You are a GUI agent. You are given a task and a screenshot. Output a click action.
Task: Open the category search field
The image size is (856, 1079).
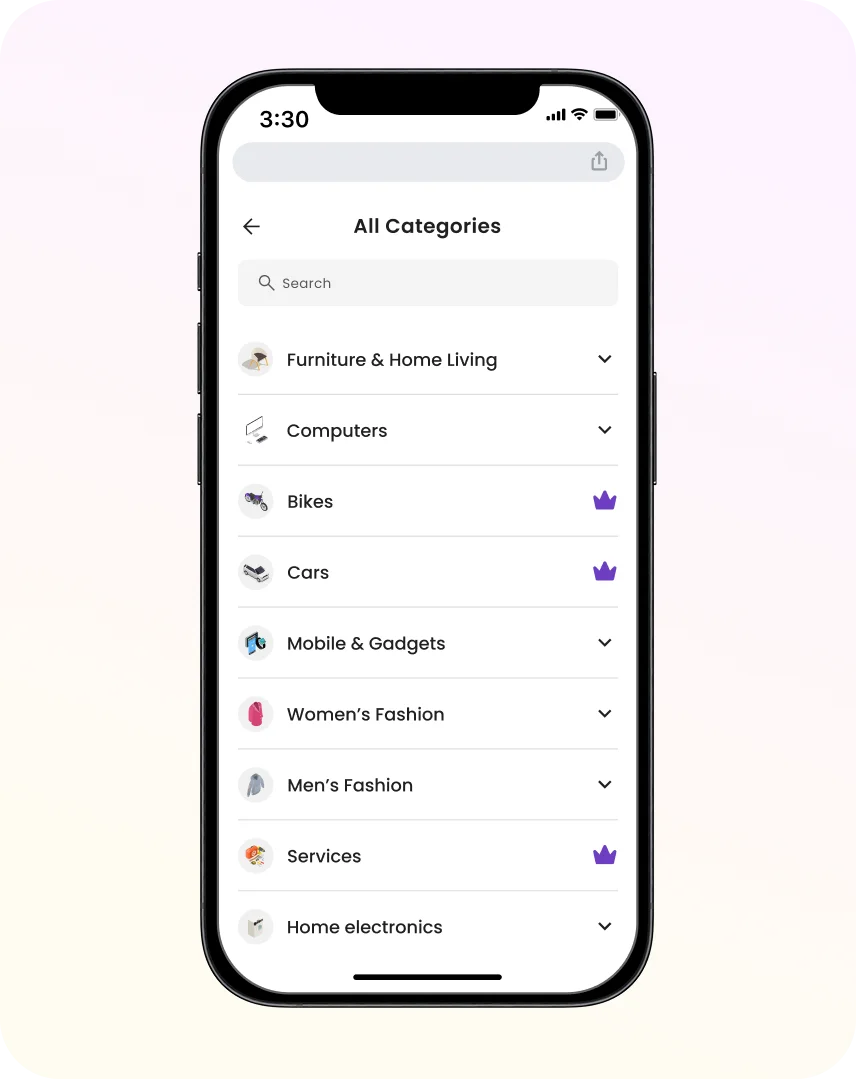(428, 283)
